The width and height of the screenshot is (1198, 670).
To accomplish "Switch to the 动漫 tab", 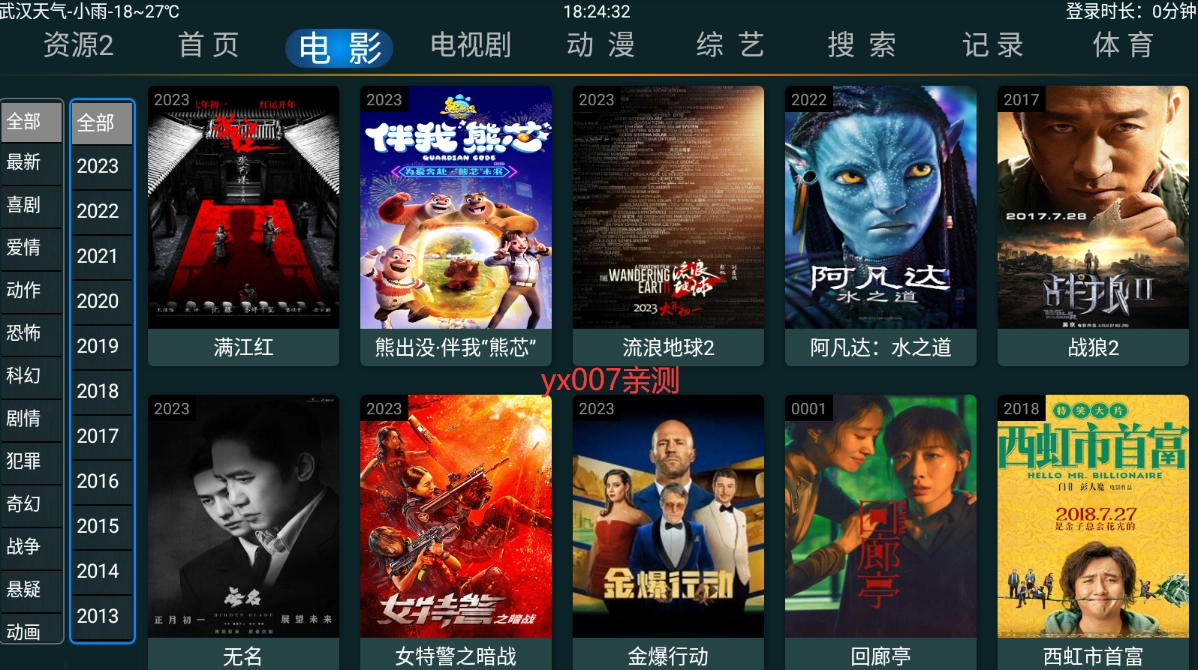I will [600, 46].
